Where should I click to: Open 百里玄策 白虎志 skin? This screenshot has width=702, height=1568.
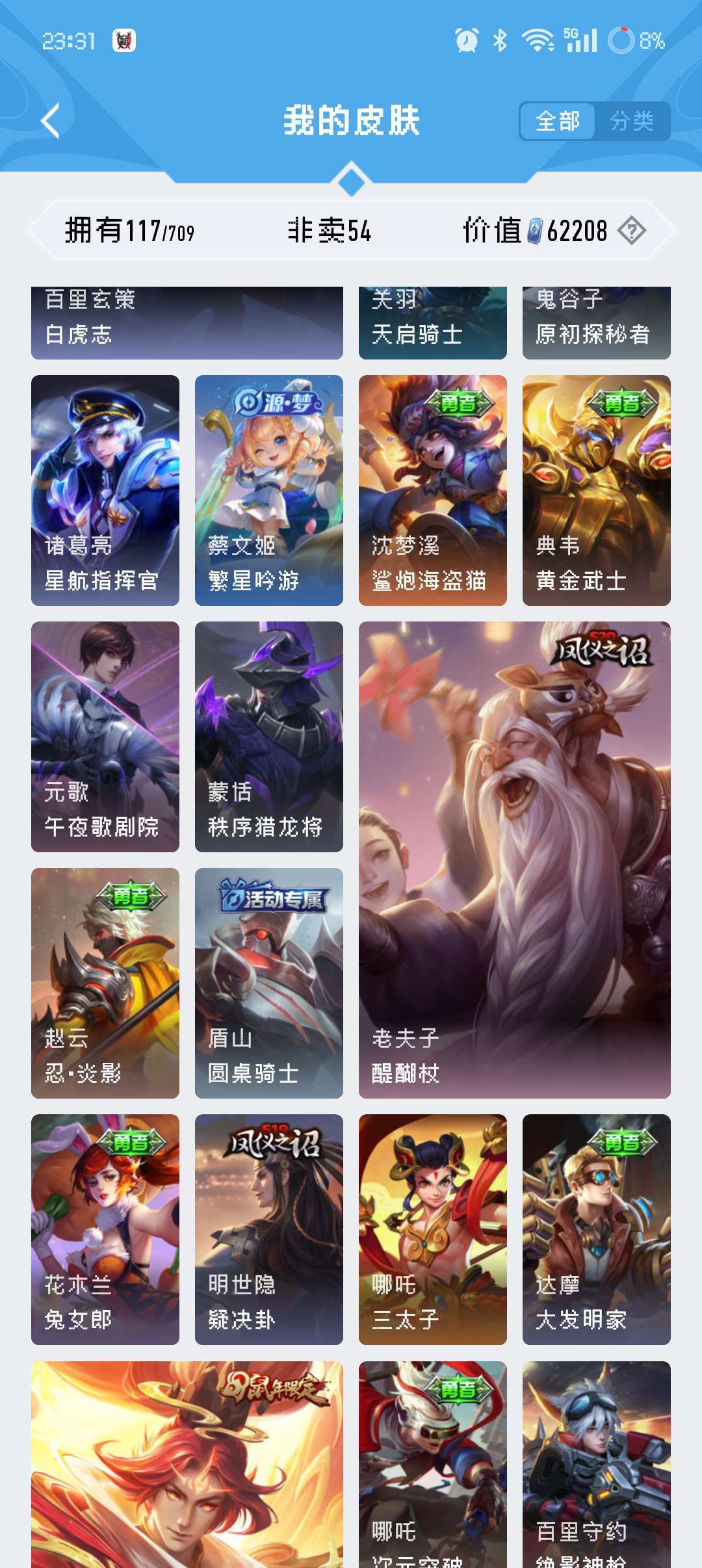[x=187, y=323]
